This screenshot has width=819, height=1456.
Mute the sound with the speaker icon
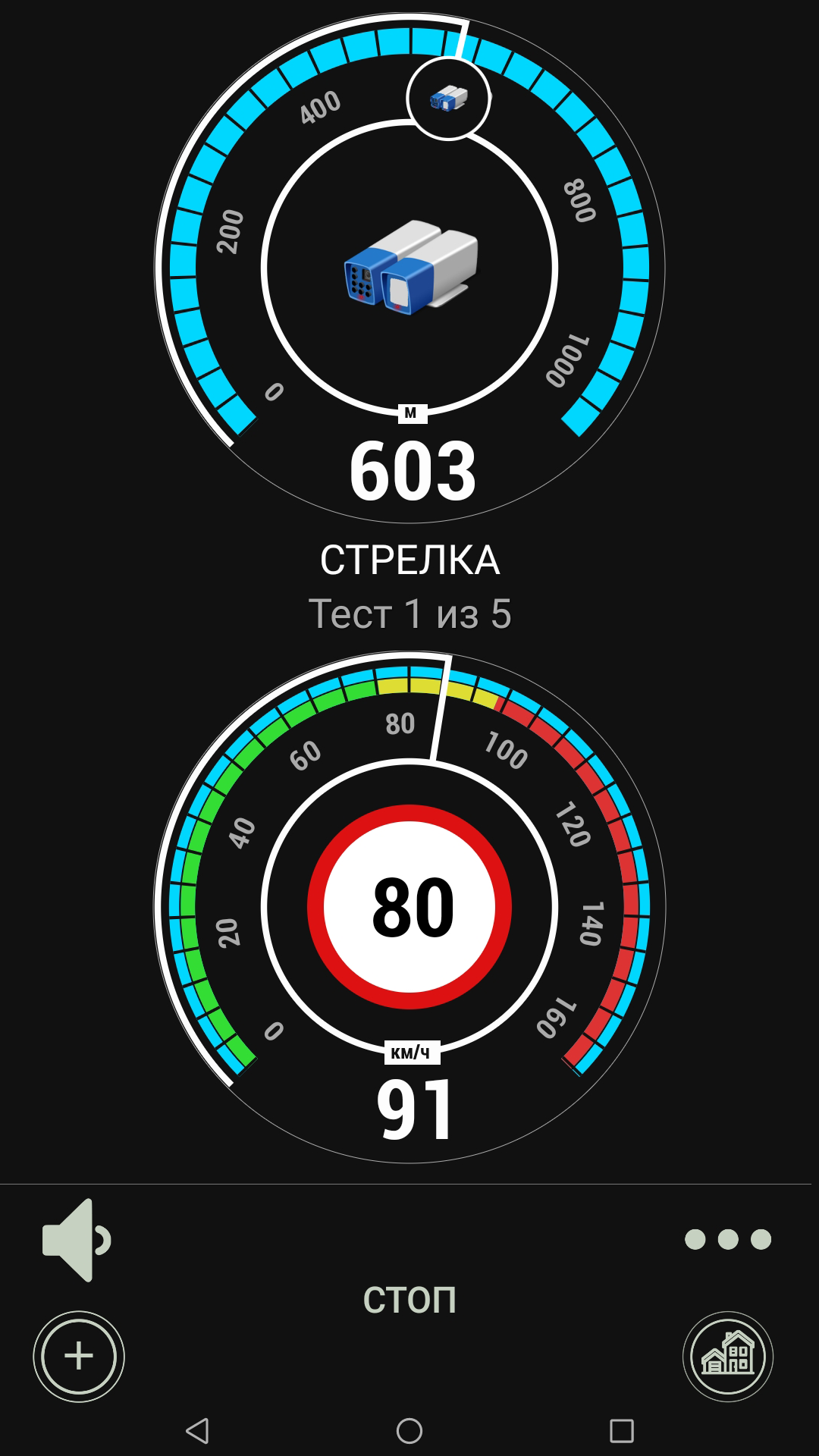[x=77, y=1240]
